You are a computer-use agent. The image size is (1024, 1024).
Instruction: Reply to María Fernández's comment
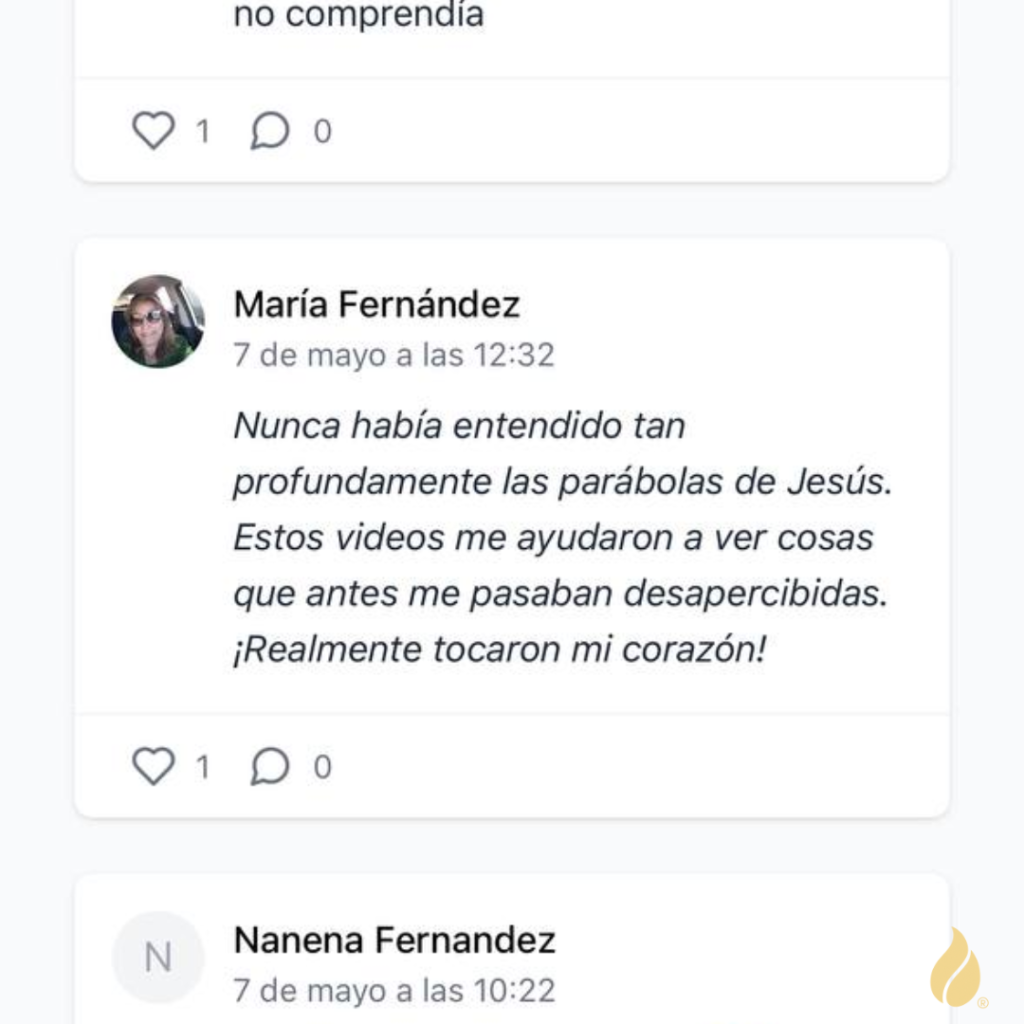tap(270, 767)
